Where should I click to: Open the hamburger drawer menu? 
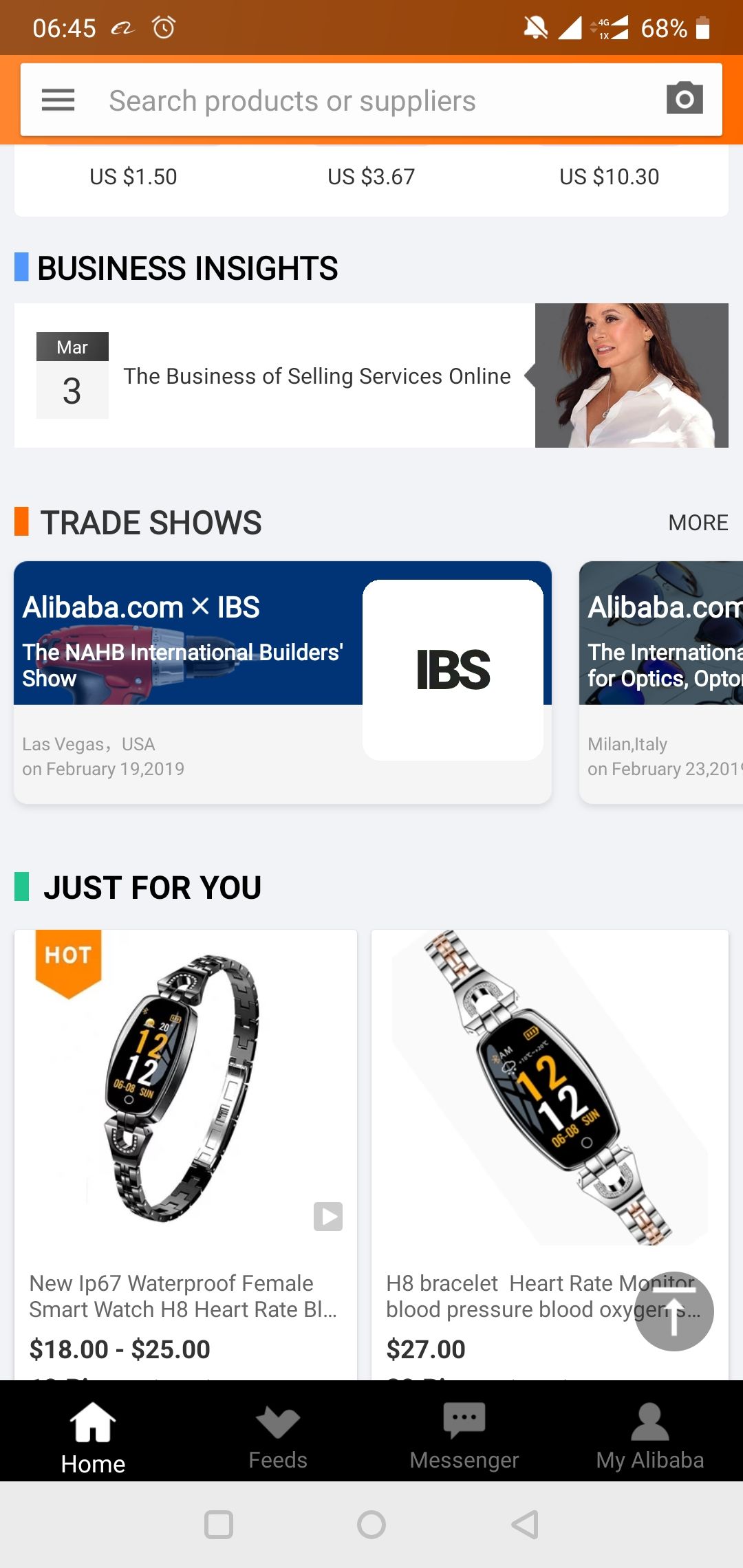coord(58,100)
